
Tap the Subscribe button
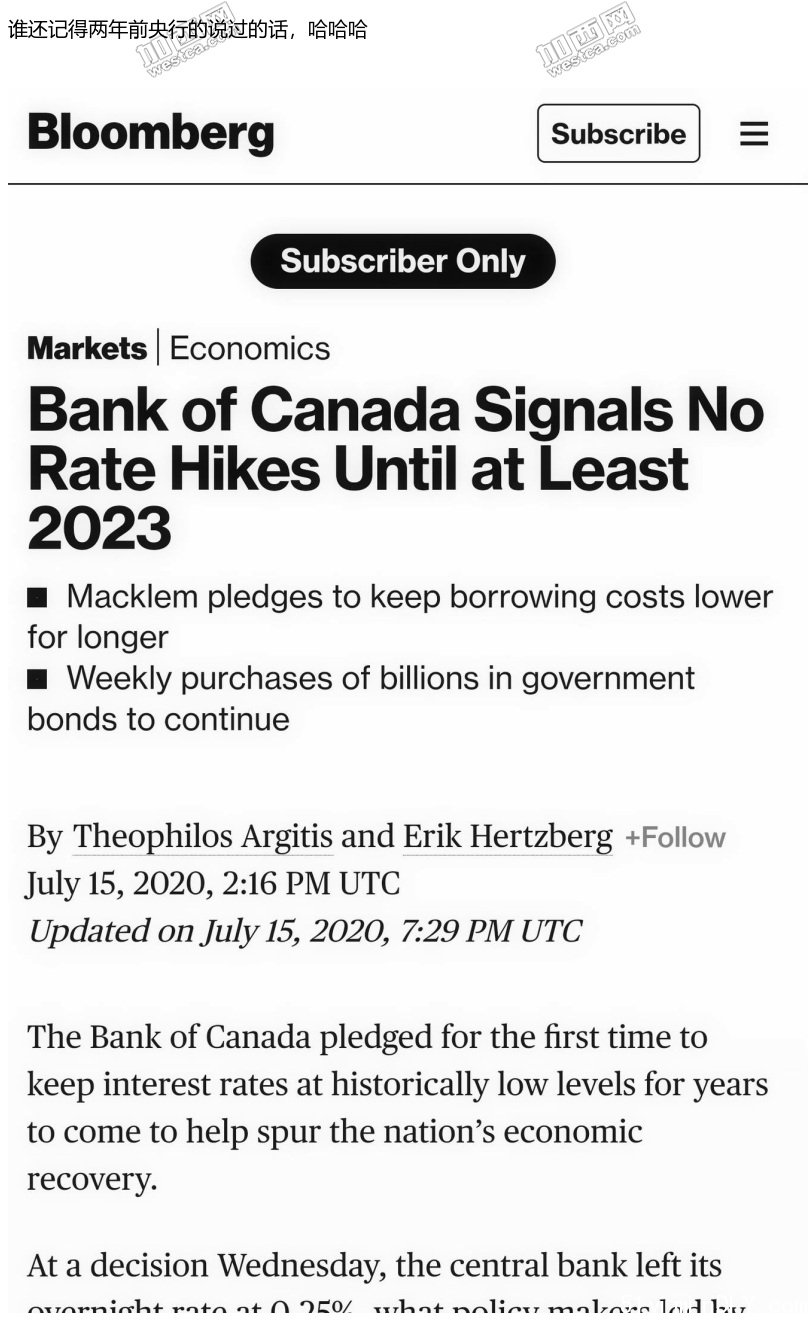[618, 133]
